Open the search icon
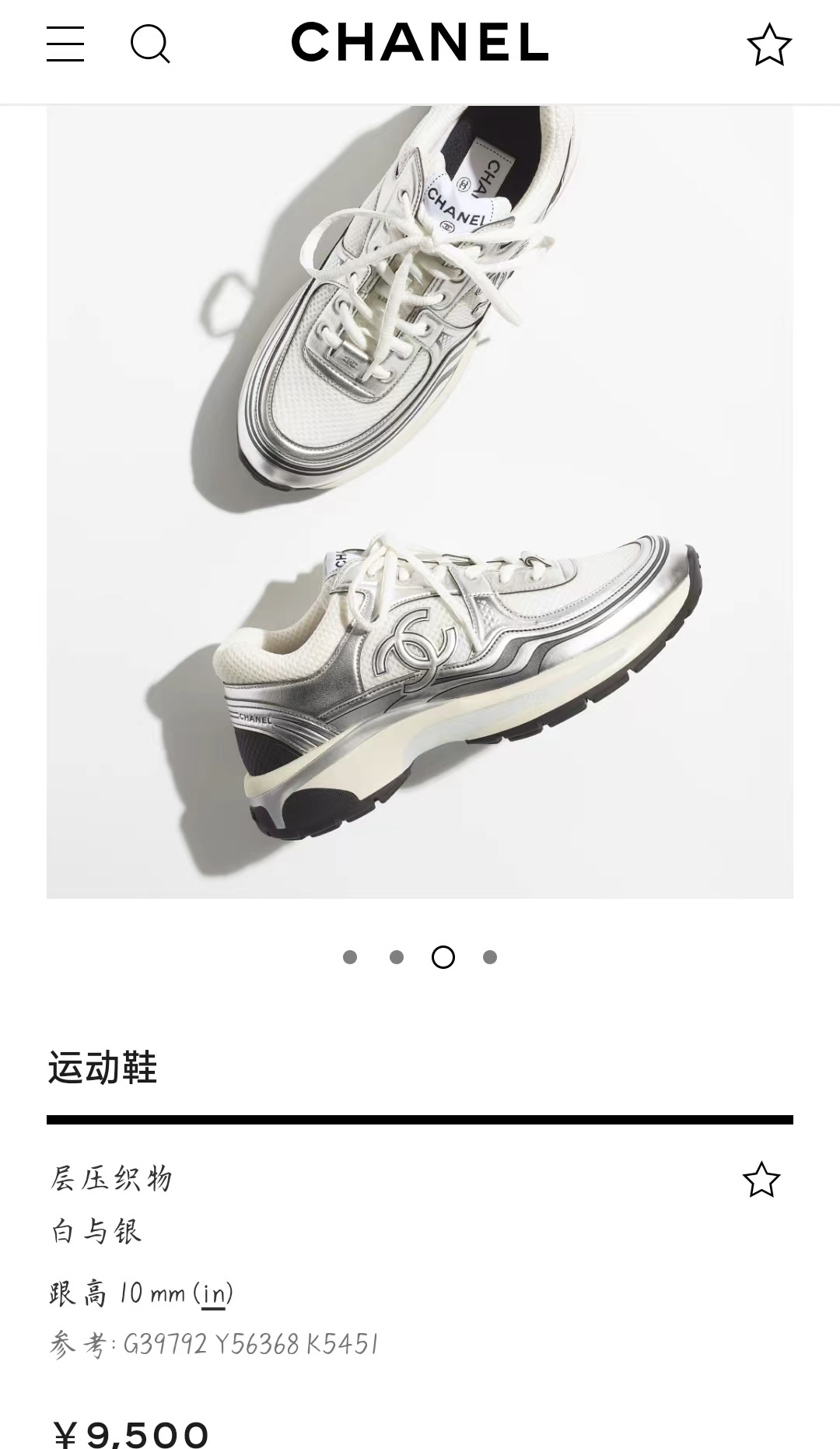The image size is (840, 1449). point(150,44)
